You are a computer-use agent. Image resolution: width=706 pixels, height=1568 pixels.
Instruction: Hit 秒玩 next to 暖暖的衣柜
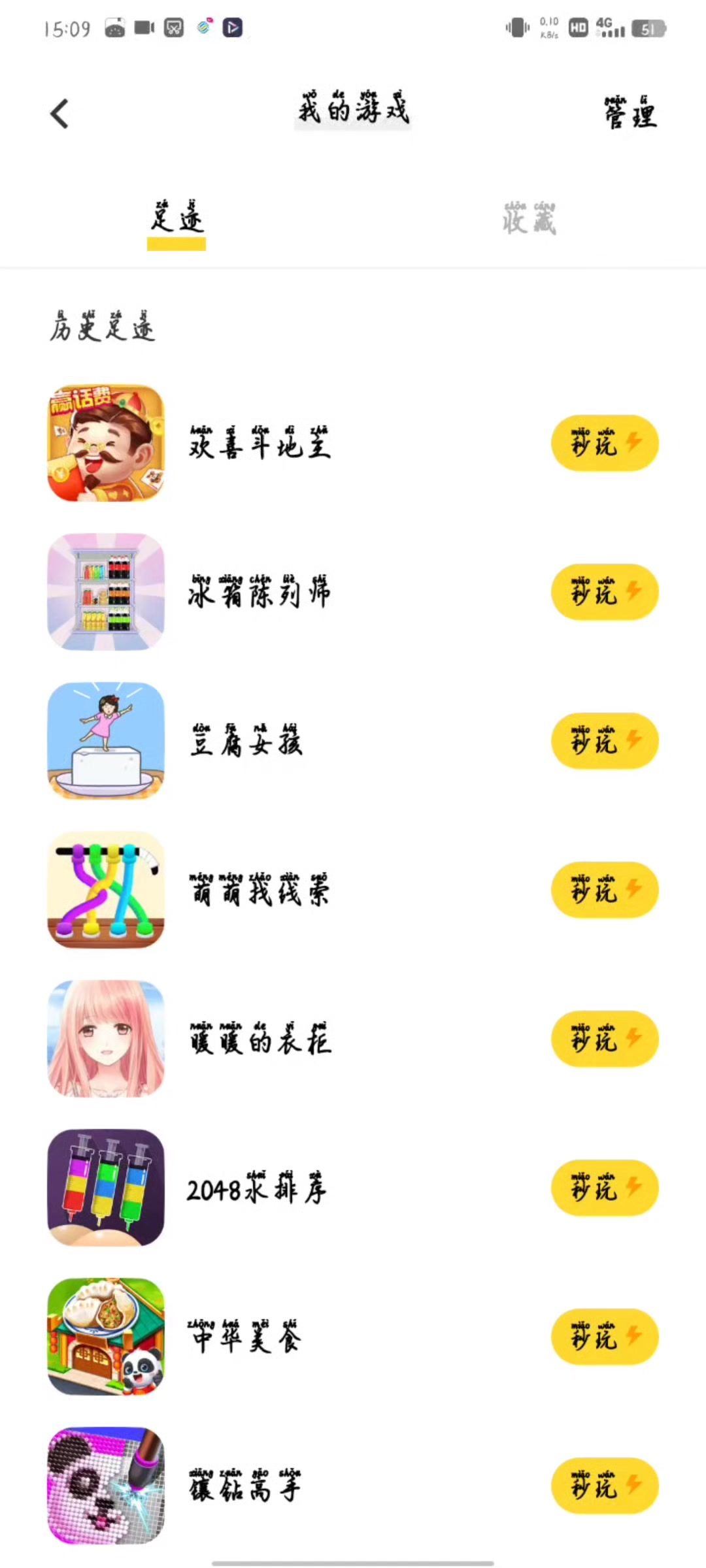click(x=605, y=1039)
